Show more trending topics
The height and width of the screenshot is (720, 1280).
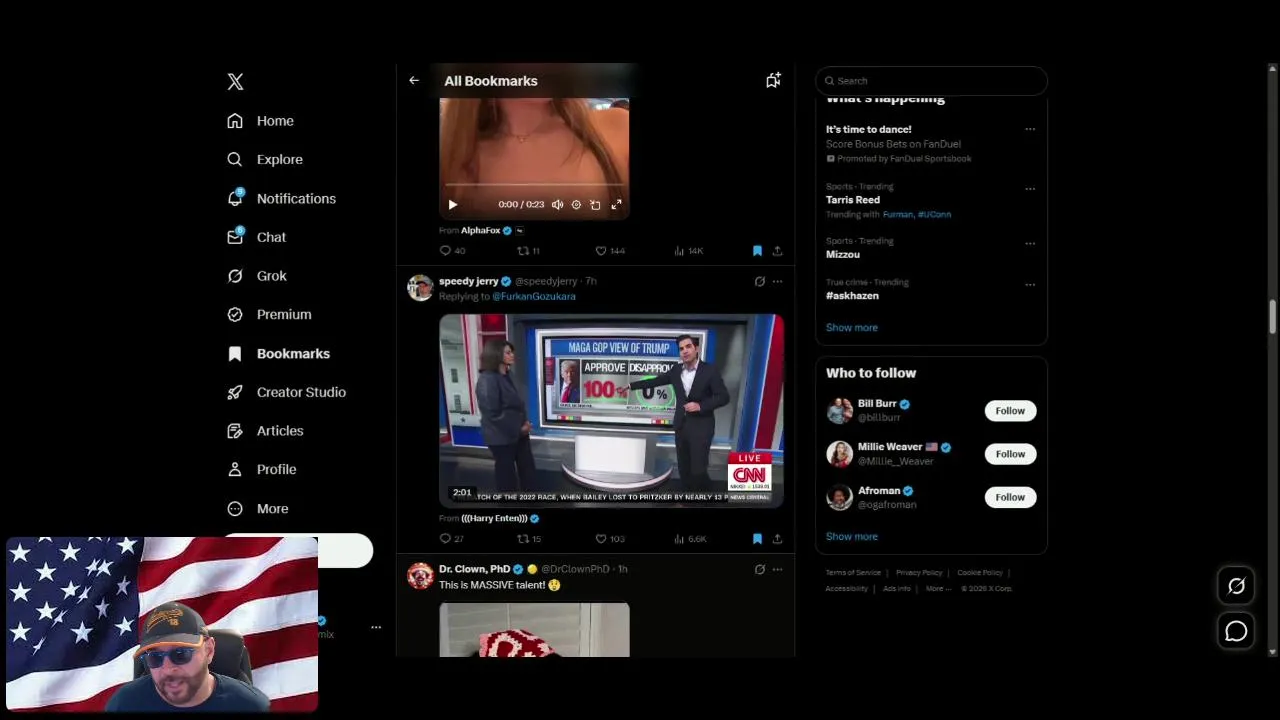pos(851,328)
